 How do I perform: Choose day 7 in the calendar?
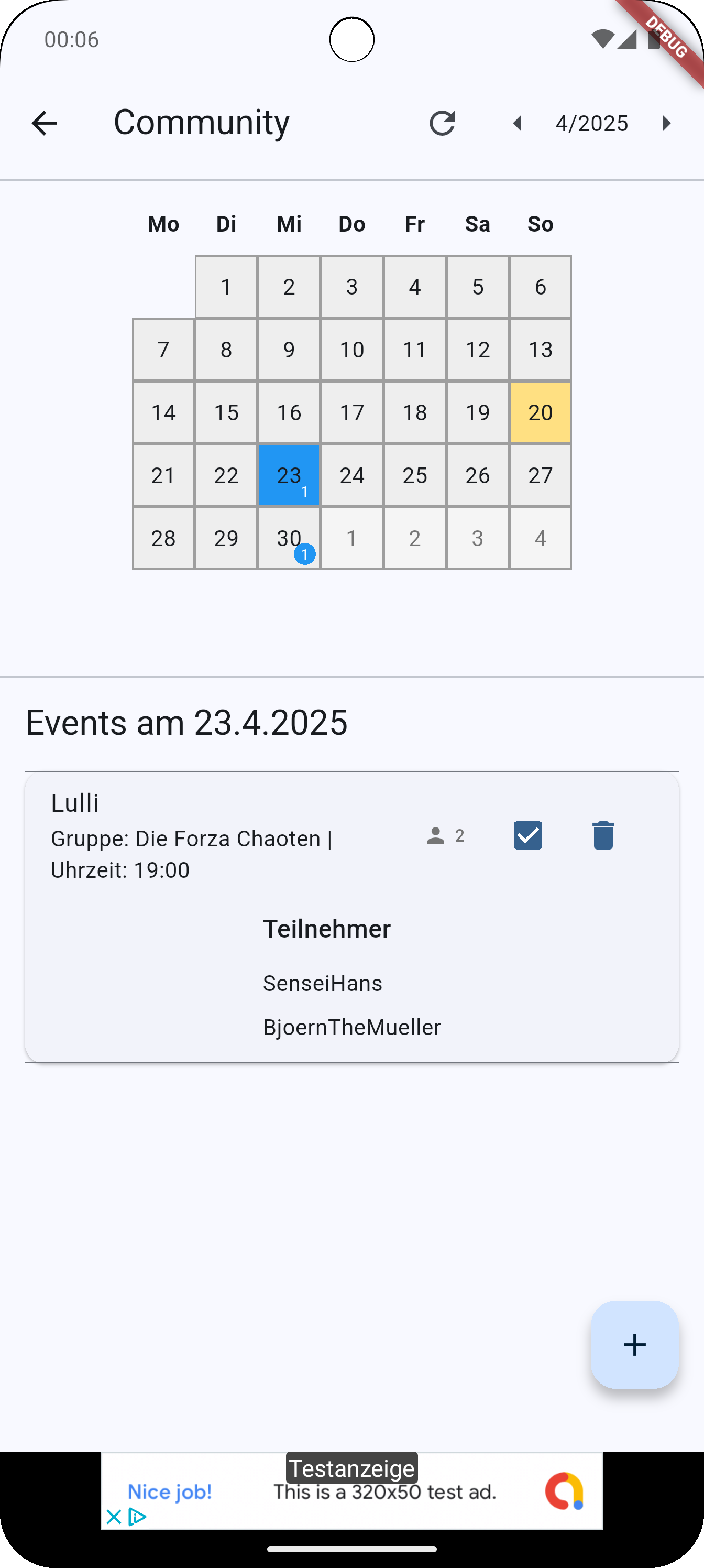pos(163,350)
